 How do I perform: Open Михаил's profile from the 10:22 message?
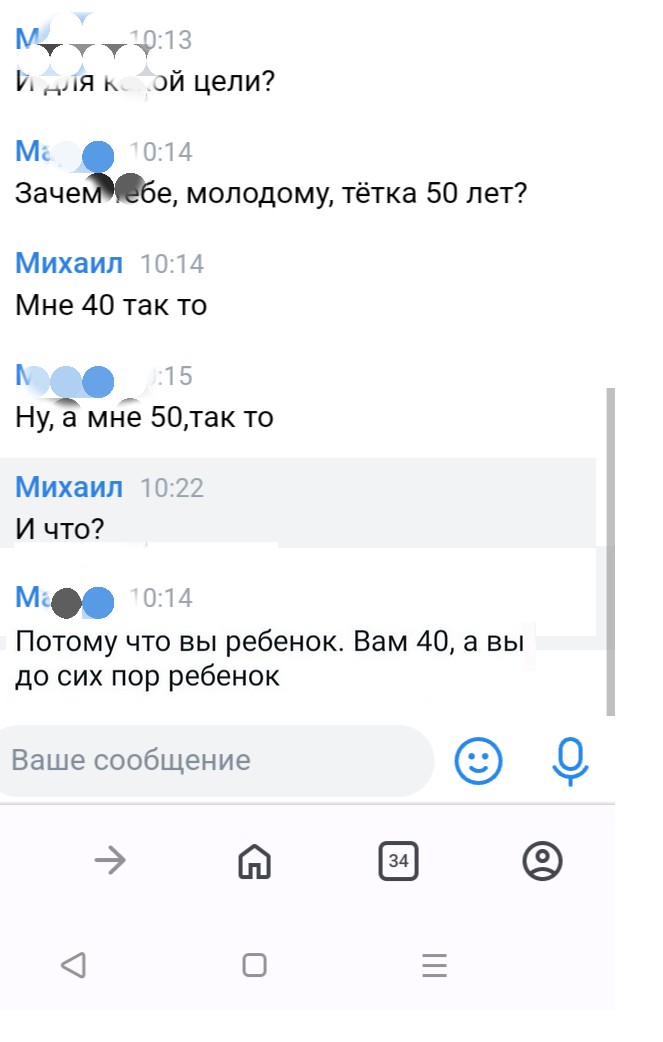coord(69,488)
